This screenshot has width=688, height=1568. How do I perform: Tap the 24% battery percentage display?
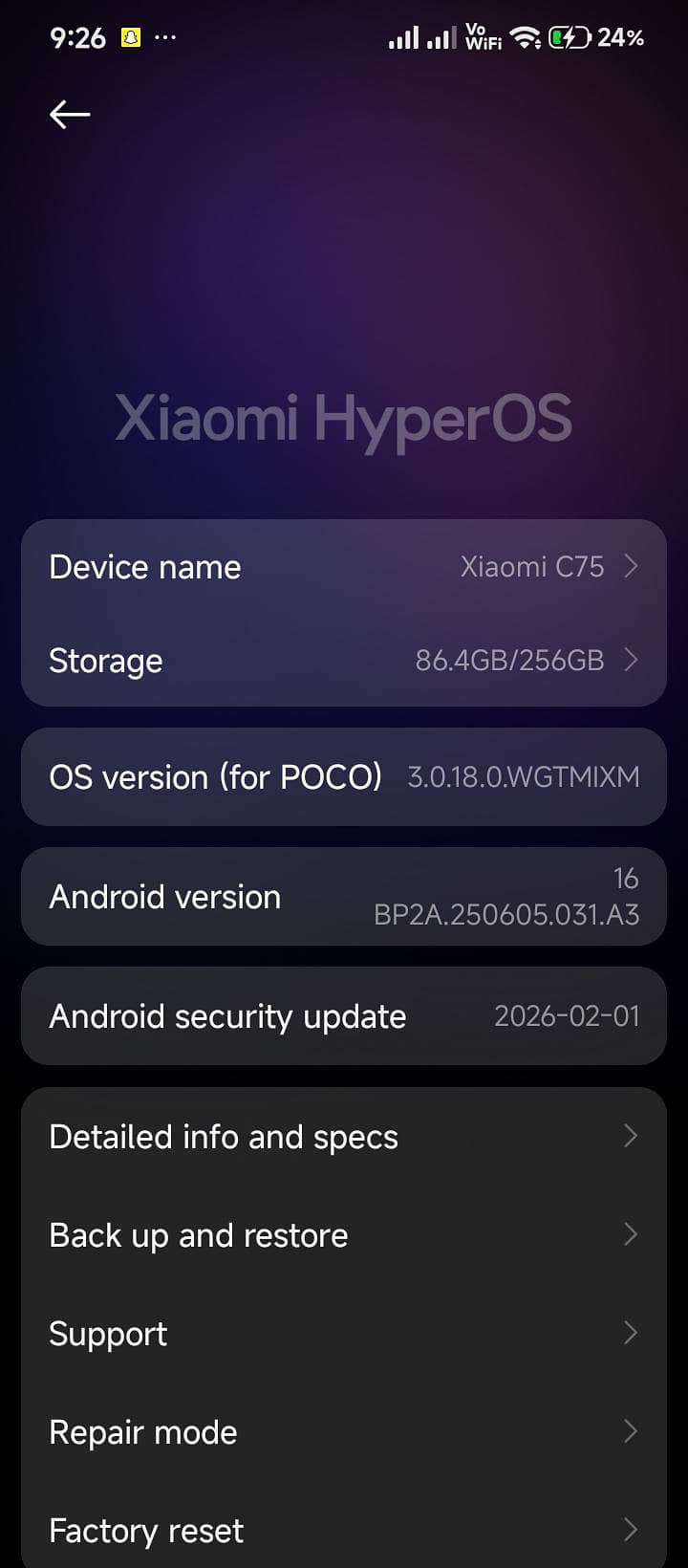coord(622,37)
